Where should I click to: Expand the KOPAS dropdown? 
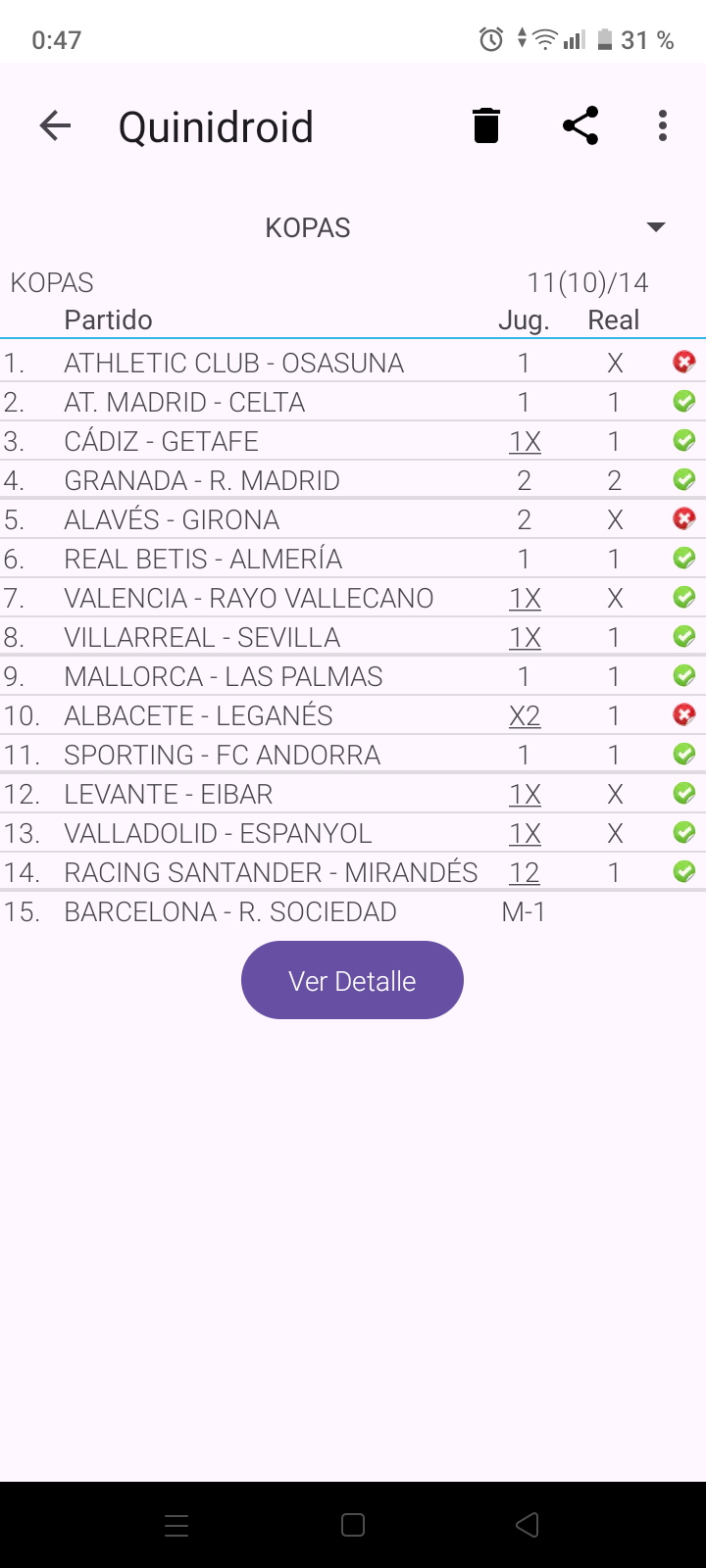pyautogui.click(x=656, y=227)
